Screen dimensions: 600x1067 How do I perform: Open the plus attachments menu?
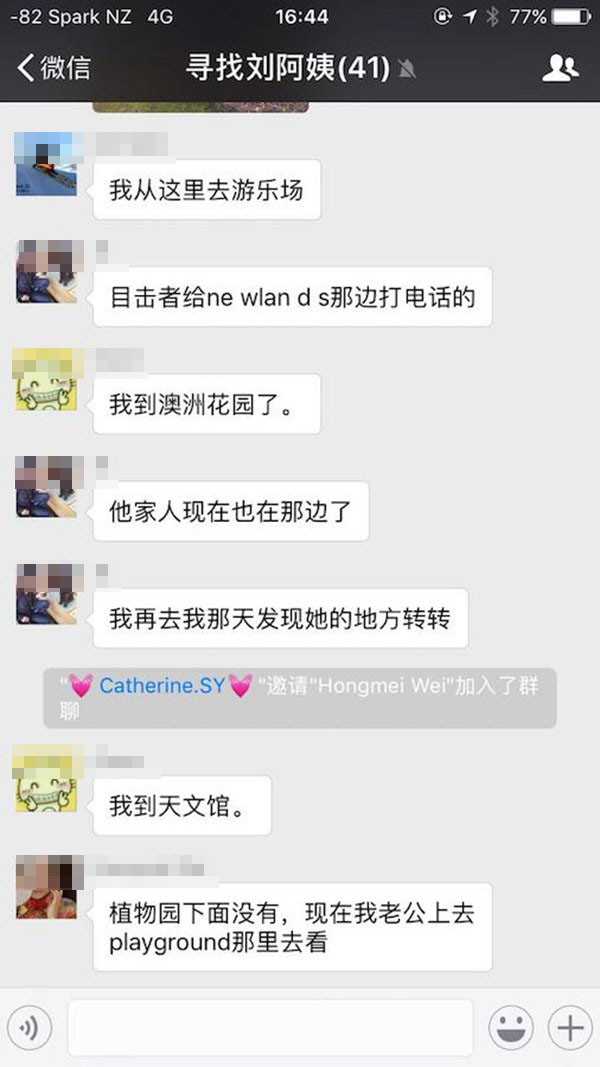570,1027
